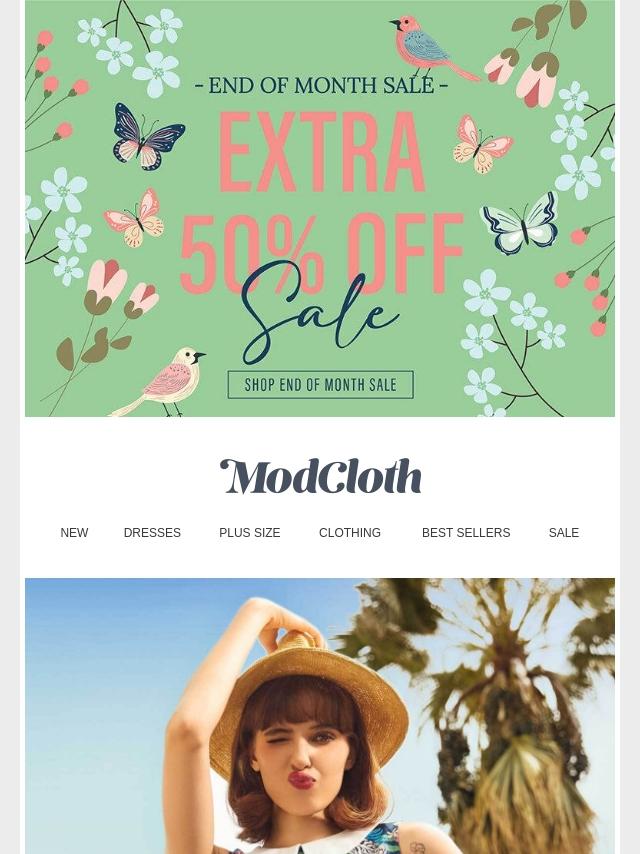Go to the CLOTHING category
Image resolution: width=640 pixels, height=854 pixels.
(349, 533)
